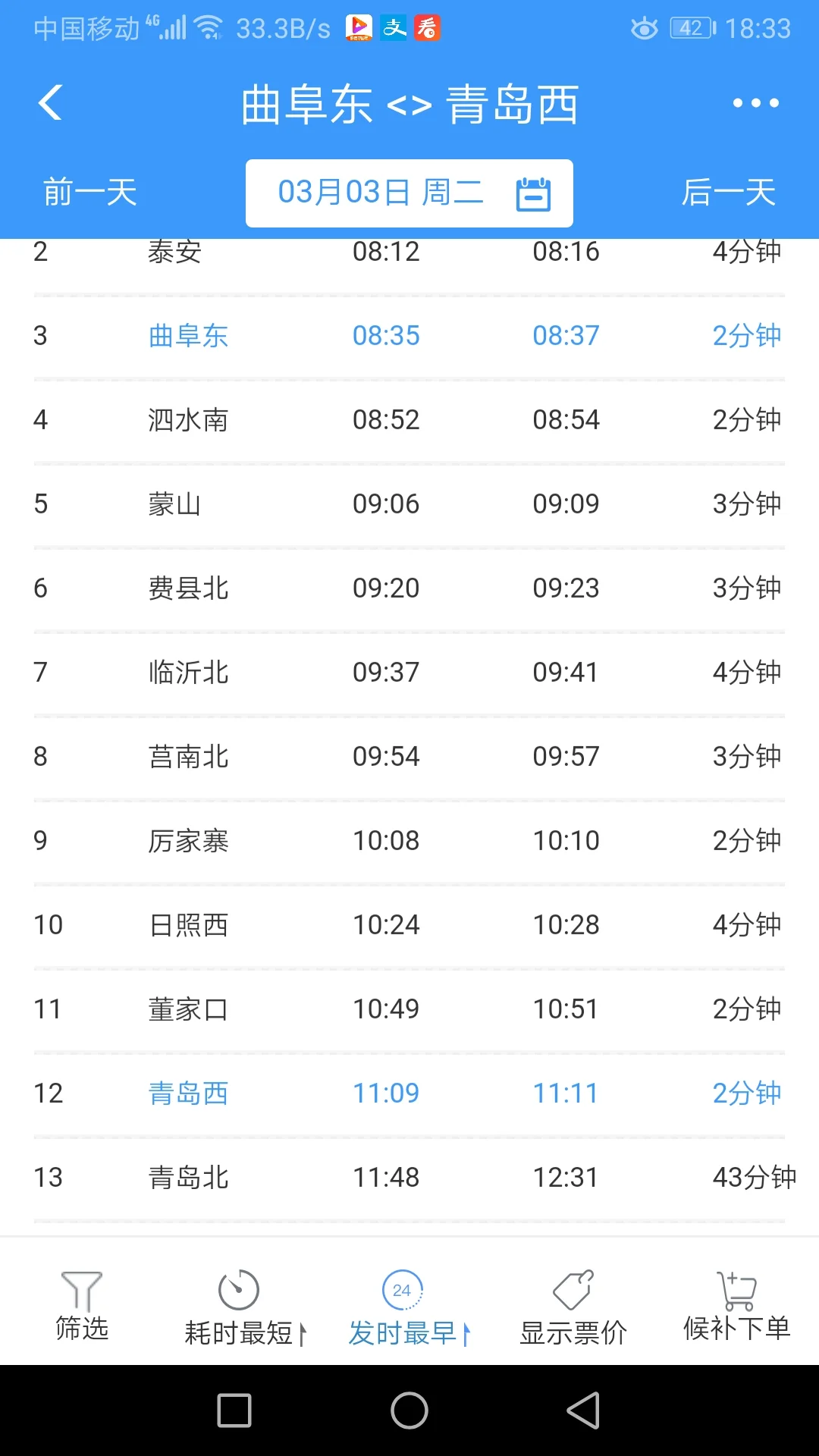Expand details for station 青岛北
Screen dimensions: 819x1456
point(409,1177)
